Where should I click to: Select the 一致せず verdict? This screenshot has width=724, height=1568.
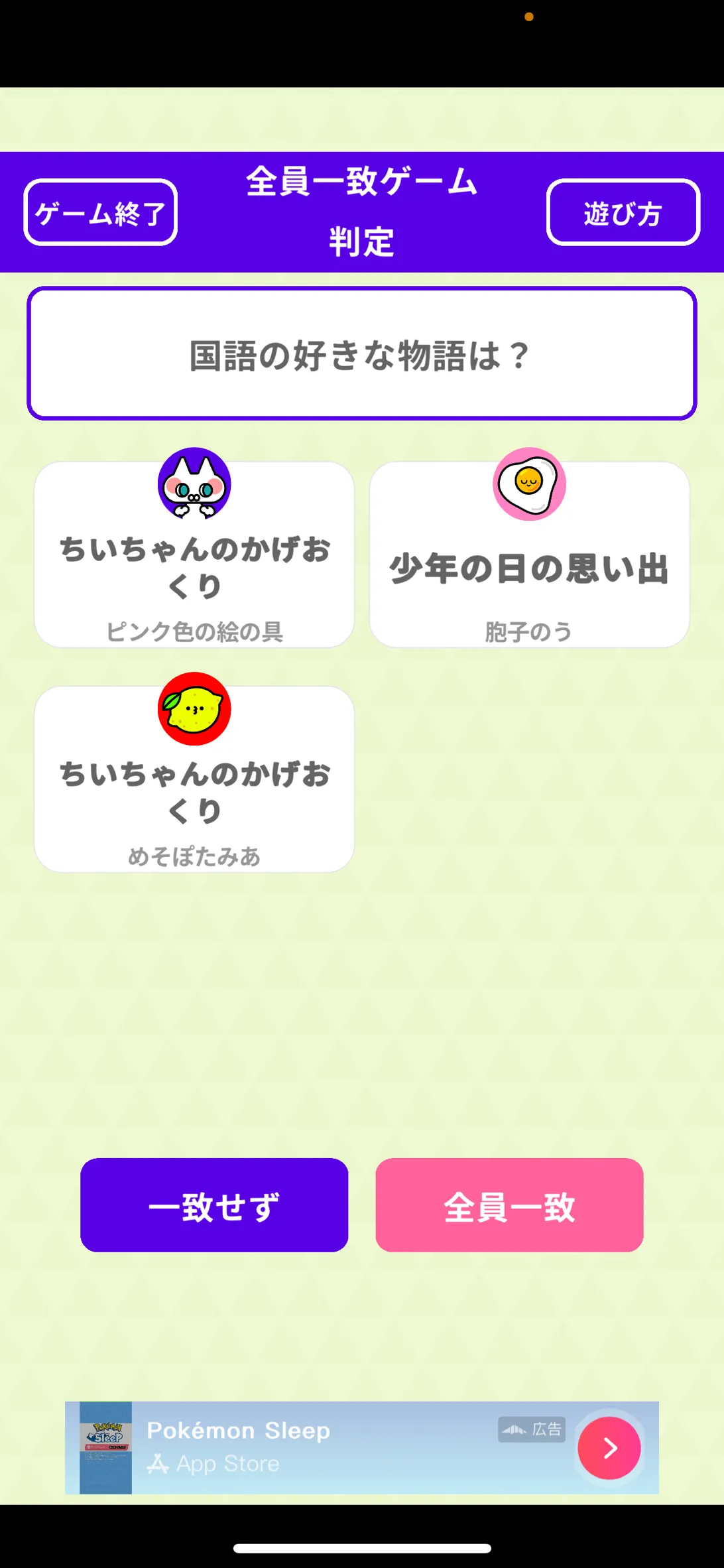coord(214,1205)
